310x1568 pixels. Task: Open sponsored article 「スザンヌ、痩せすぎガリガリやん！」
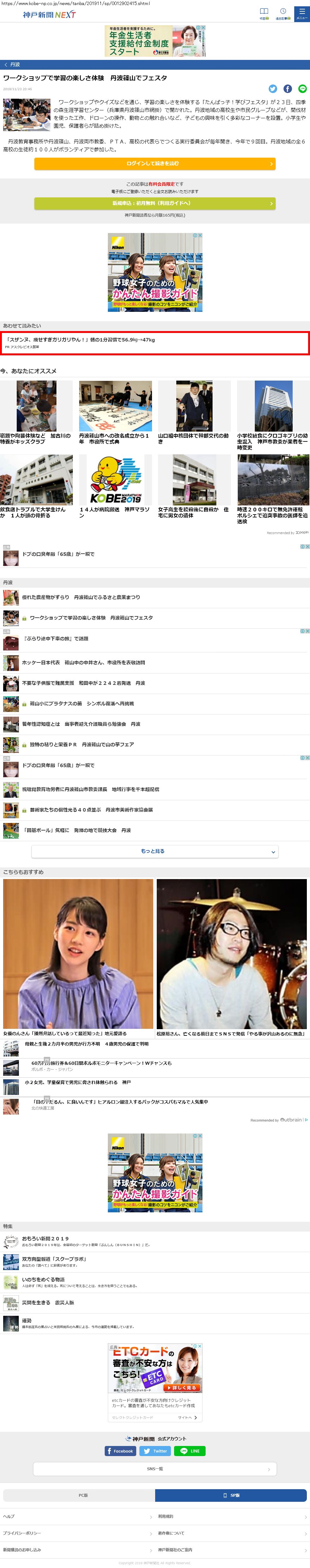coord(155,343)
